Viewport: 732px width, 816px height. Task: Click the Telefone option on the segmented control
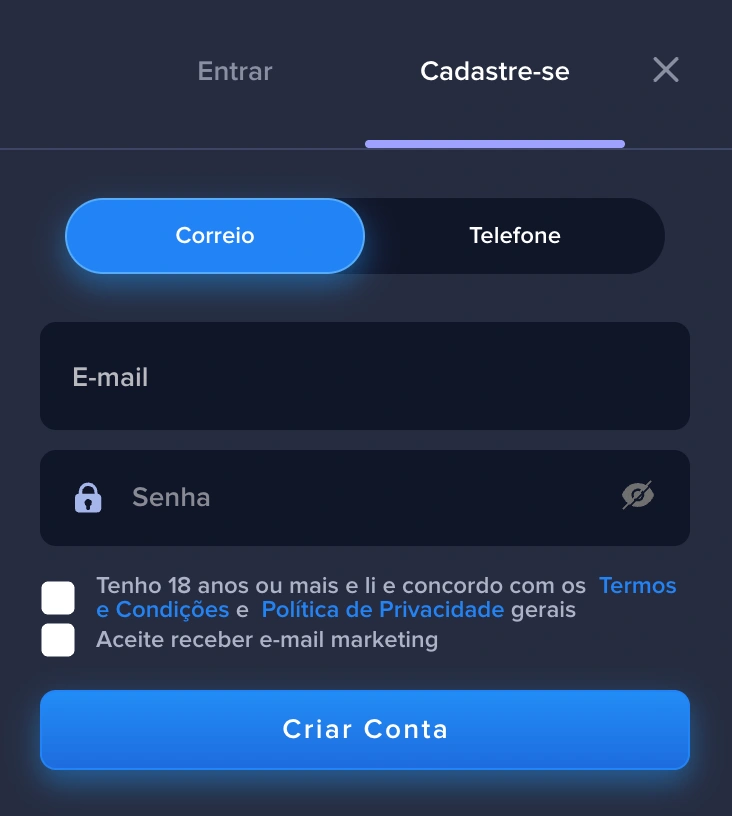point(516,235)
